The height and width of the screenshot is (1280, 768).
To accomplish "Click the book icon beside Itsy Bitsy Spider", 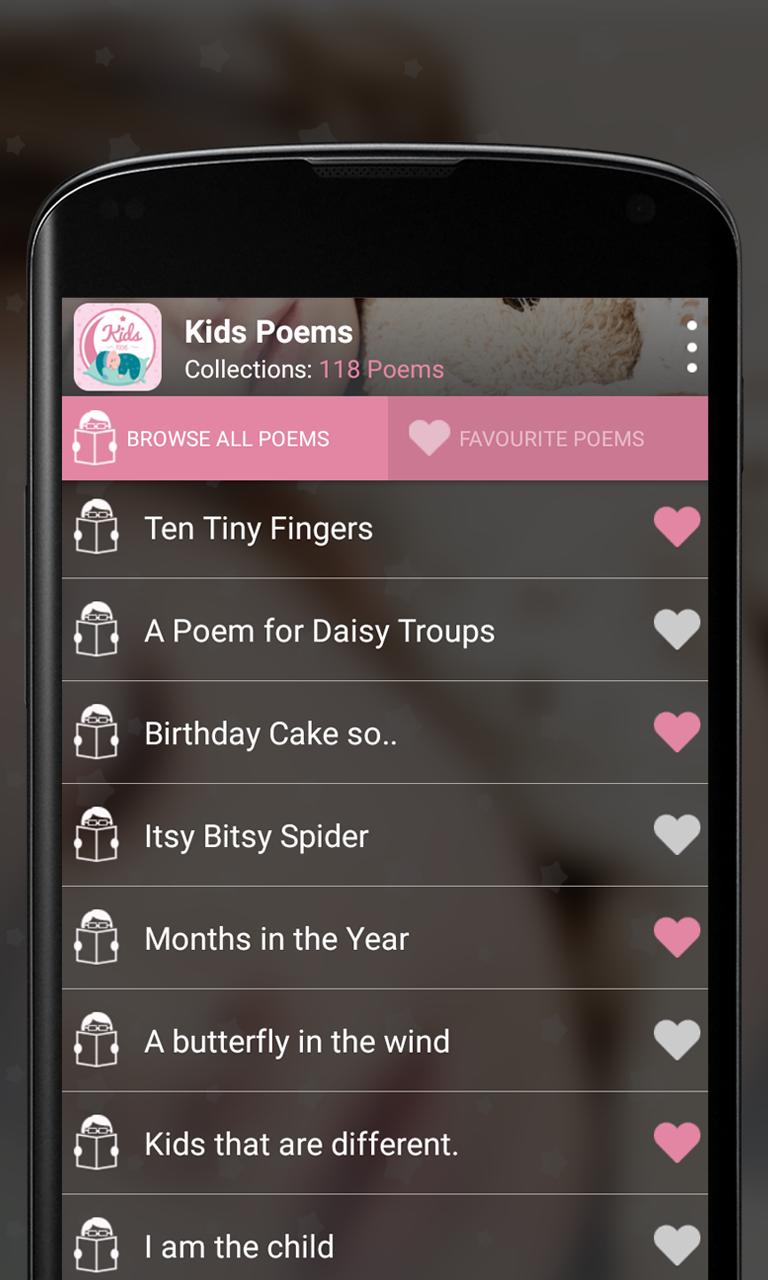I will coord(97,835).
